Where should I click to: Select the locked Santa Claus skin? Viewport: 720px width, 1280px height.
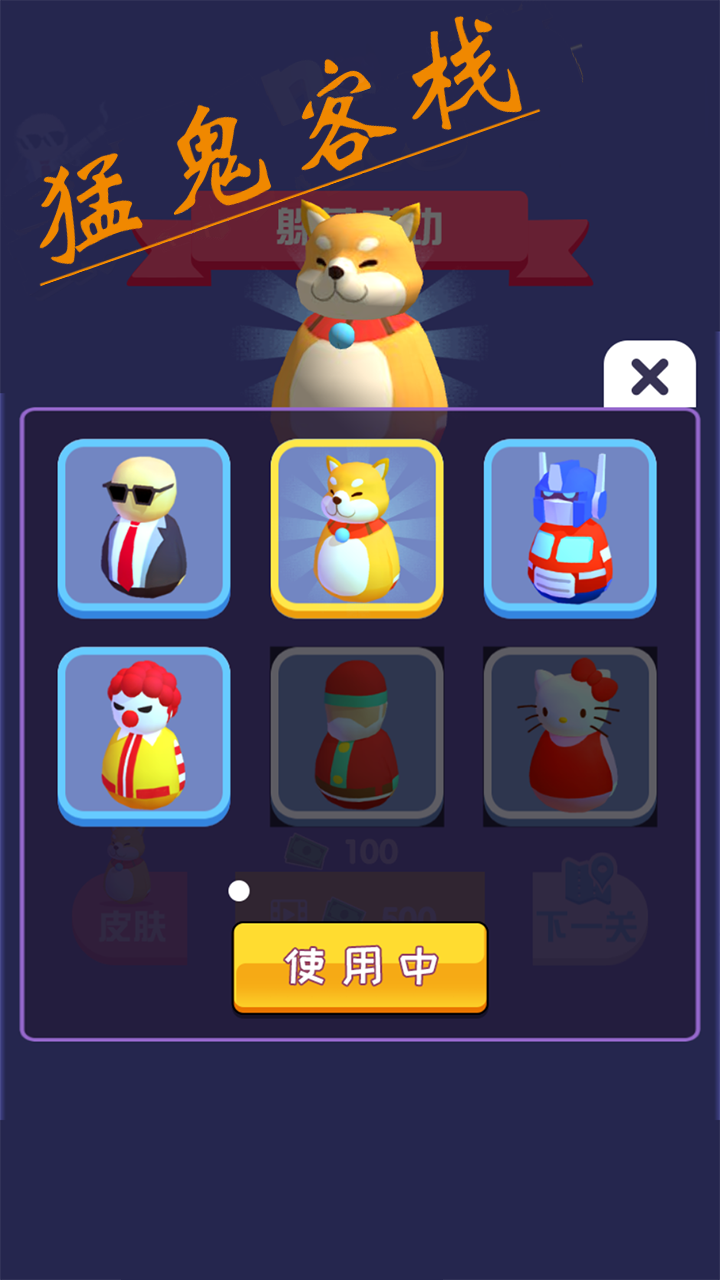pos(357,735)
